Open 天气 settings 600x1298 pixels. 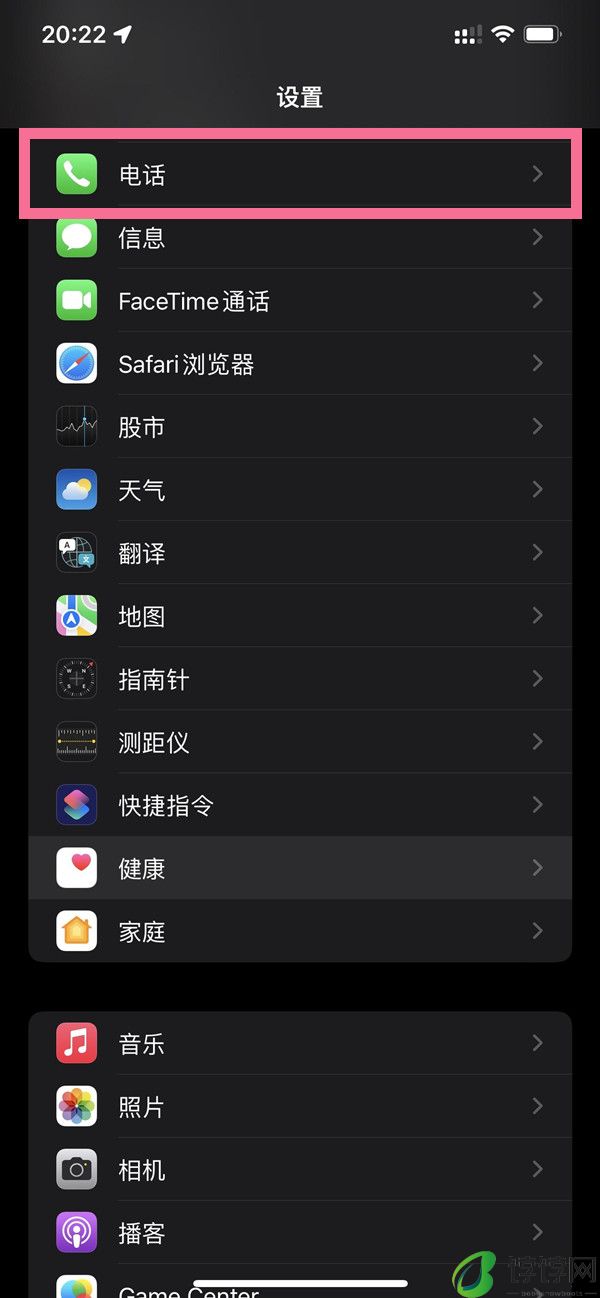click(300, 489)
